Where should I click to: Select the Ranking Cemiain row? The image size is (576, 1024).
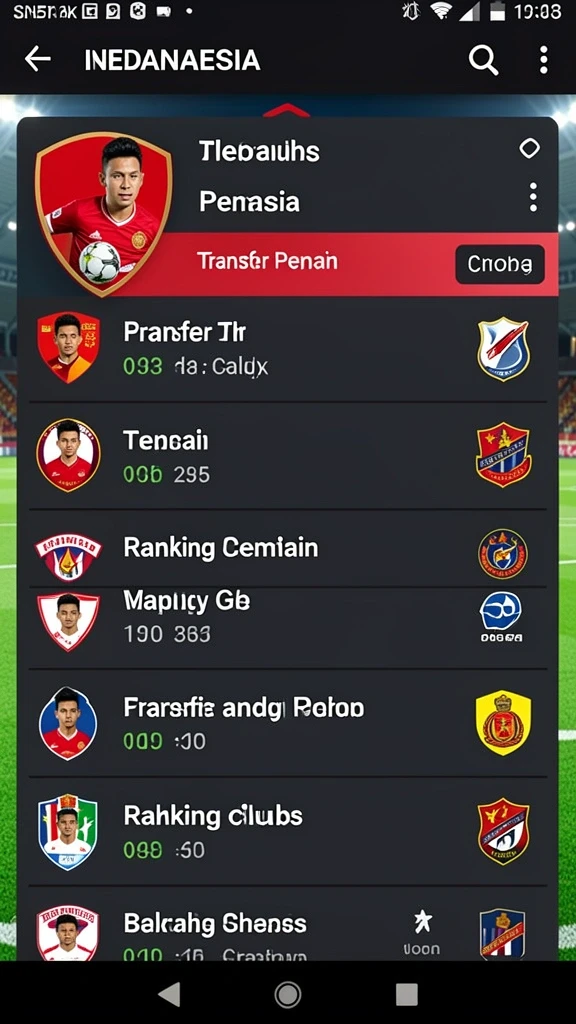click(x=287, y=549)
